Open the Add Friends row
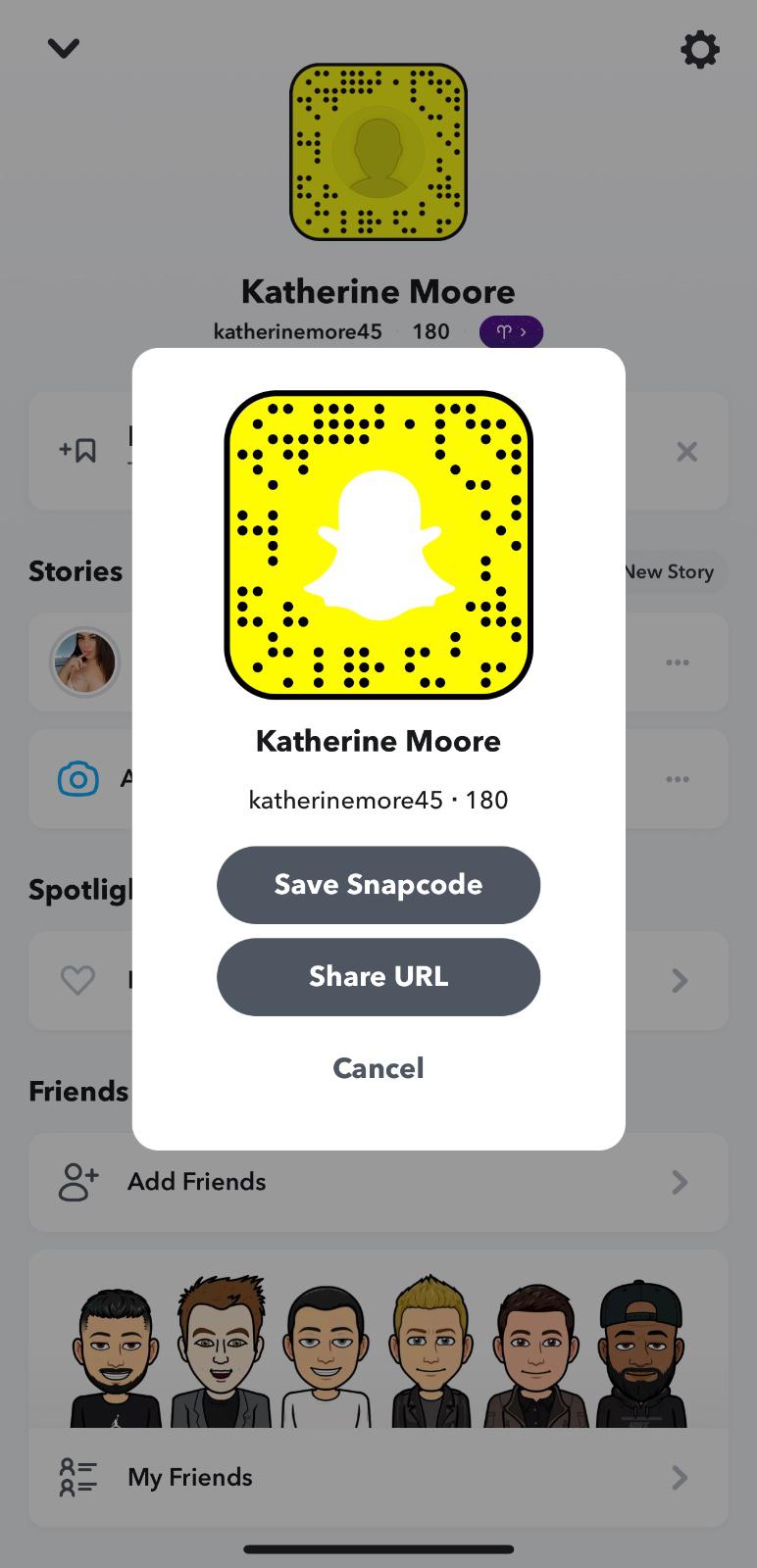 [x=378, y=1182]
